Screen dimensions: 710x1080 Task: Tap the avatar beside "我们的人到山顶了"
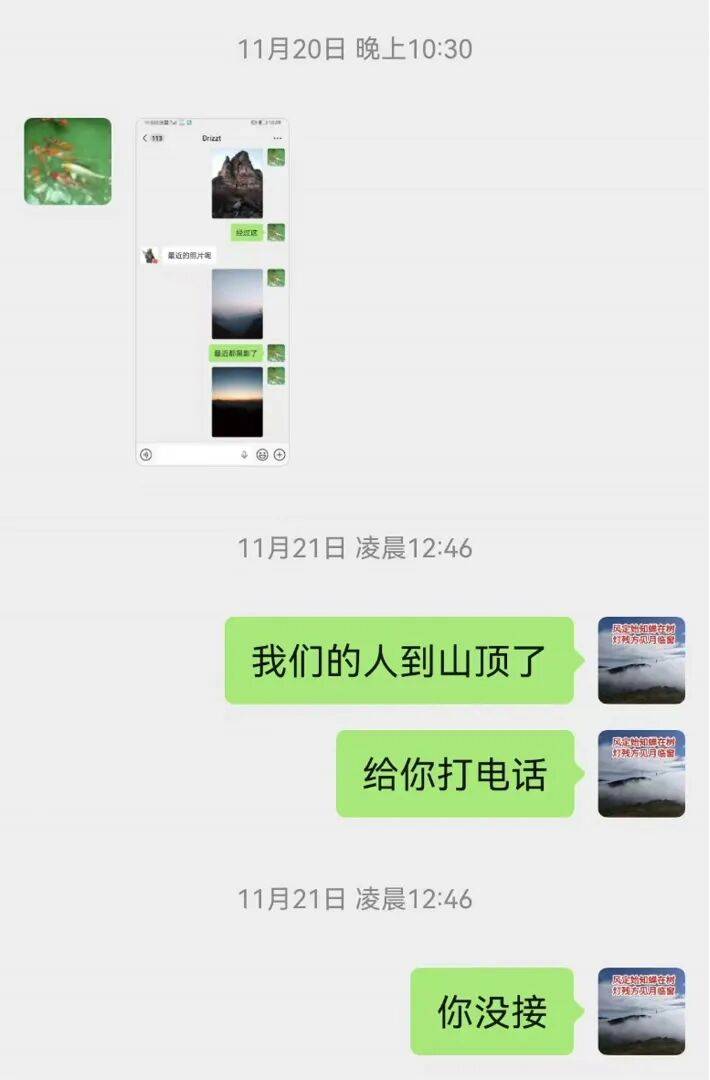click(x=641, y=660)
